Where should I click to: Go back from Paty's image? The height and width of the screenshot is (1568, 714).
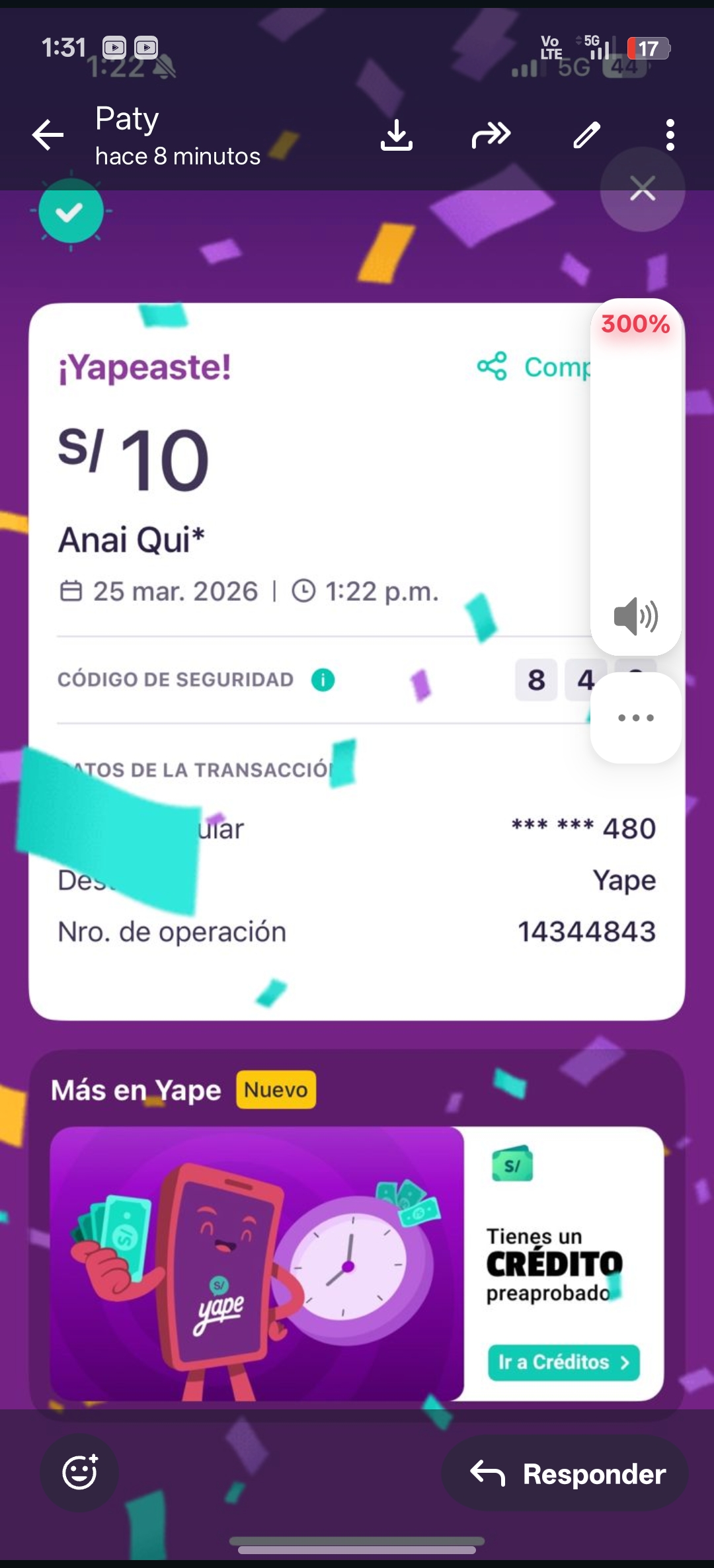click(48, 136)
